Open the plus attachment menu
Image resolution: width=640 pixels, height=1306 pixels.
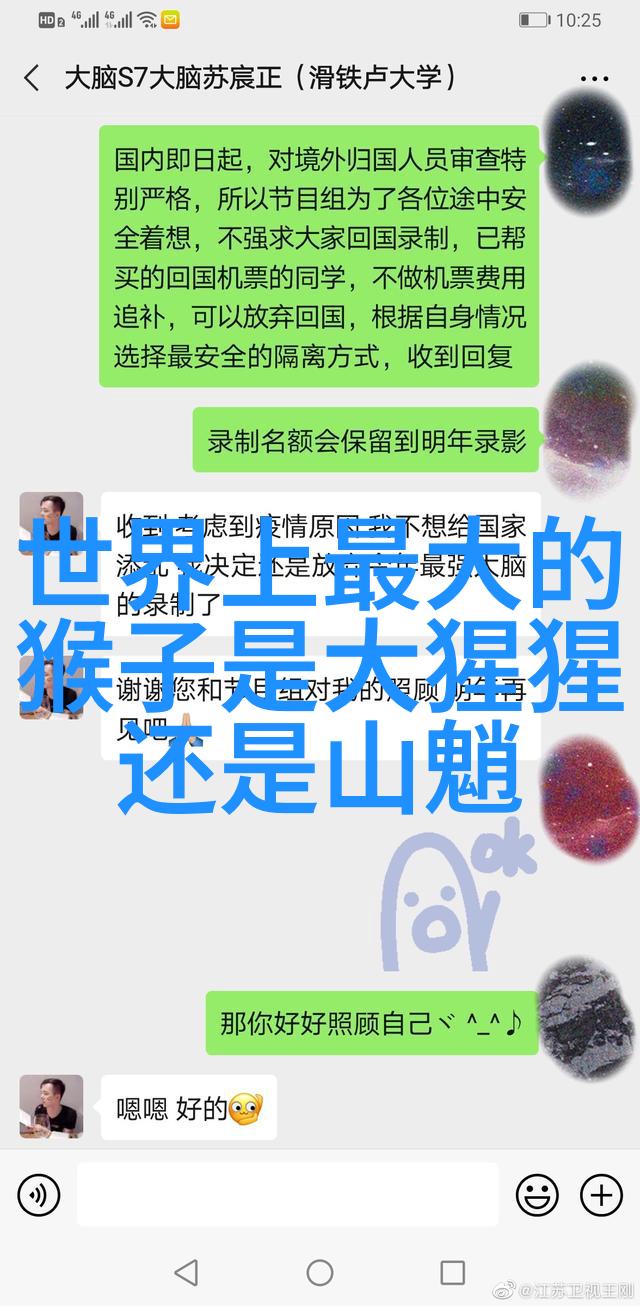click(601, 1195)
